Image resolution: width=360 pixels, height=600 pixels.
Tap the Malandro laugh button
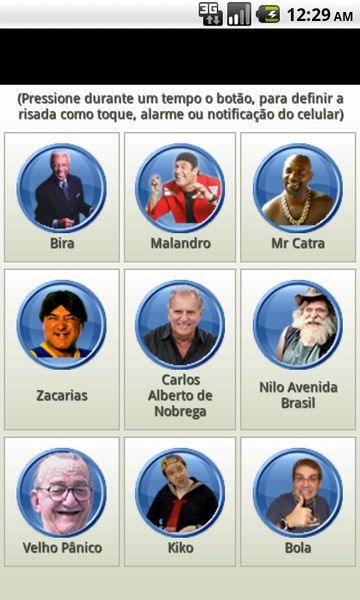pos(180,197)
